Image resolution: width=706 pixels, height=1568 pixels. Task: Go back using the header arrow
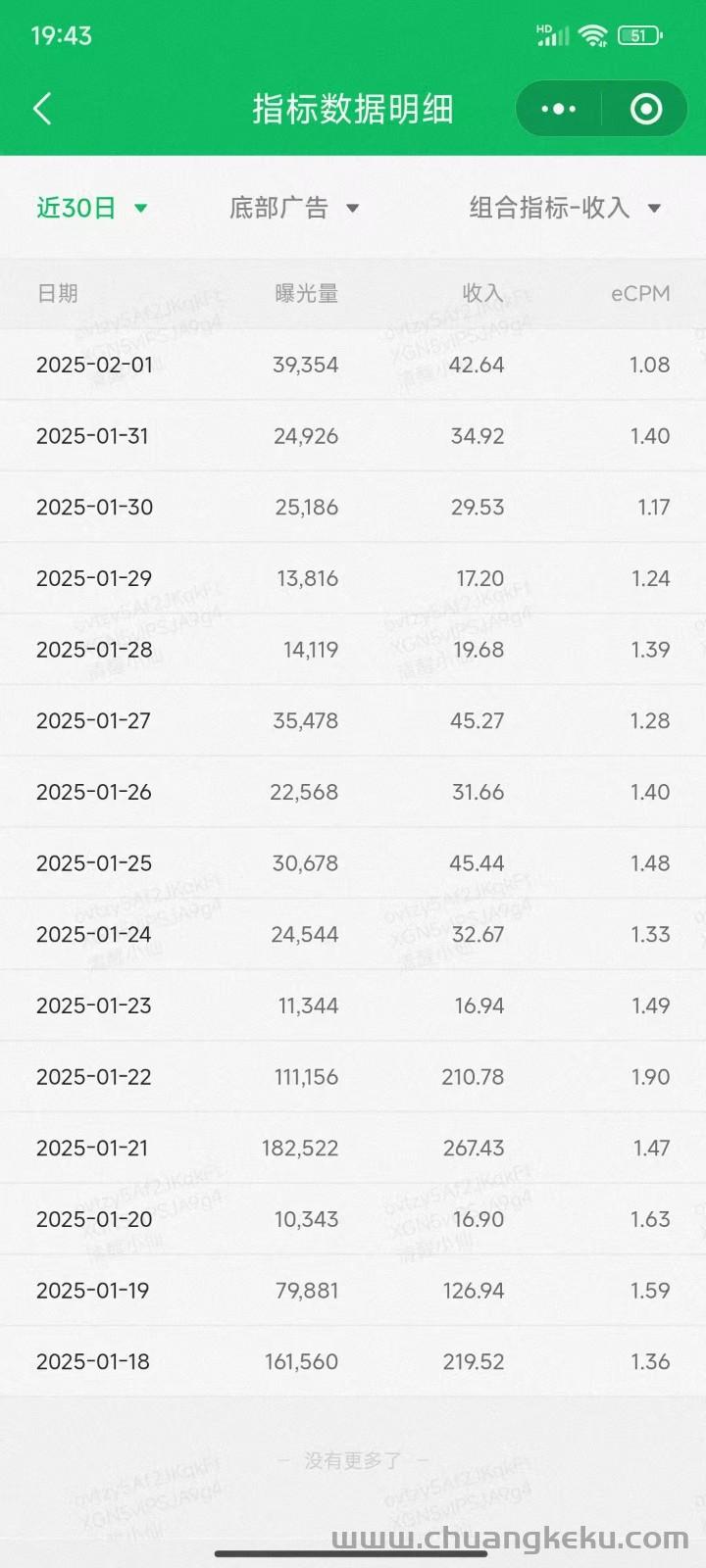[42, 109]
